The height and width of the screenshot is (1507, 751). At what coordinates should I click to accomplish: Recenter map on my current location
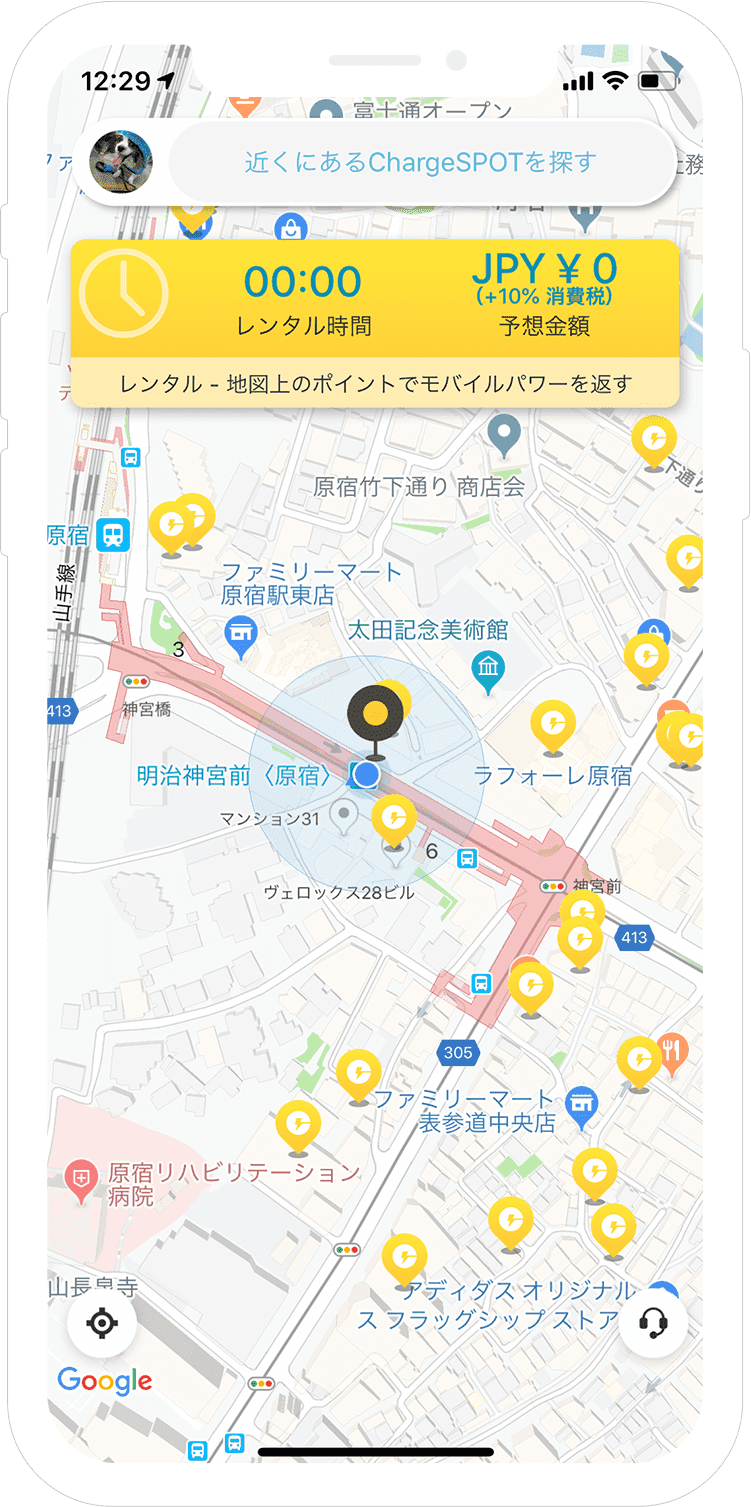coord(102,1323)
